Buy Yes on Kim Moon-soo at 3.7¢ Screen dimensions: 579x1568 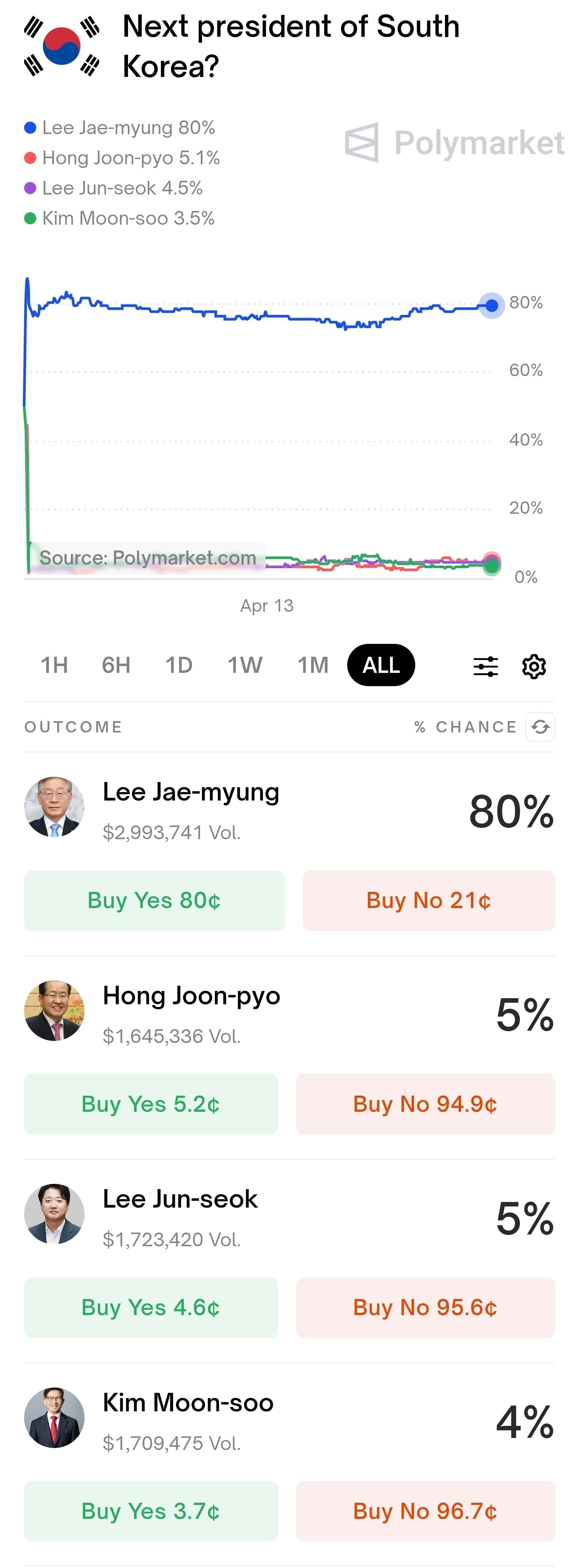tap(151, 1511)
